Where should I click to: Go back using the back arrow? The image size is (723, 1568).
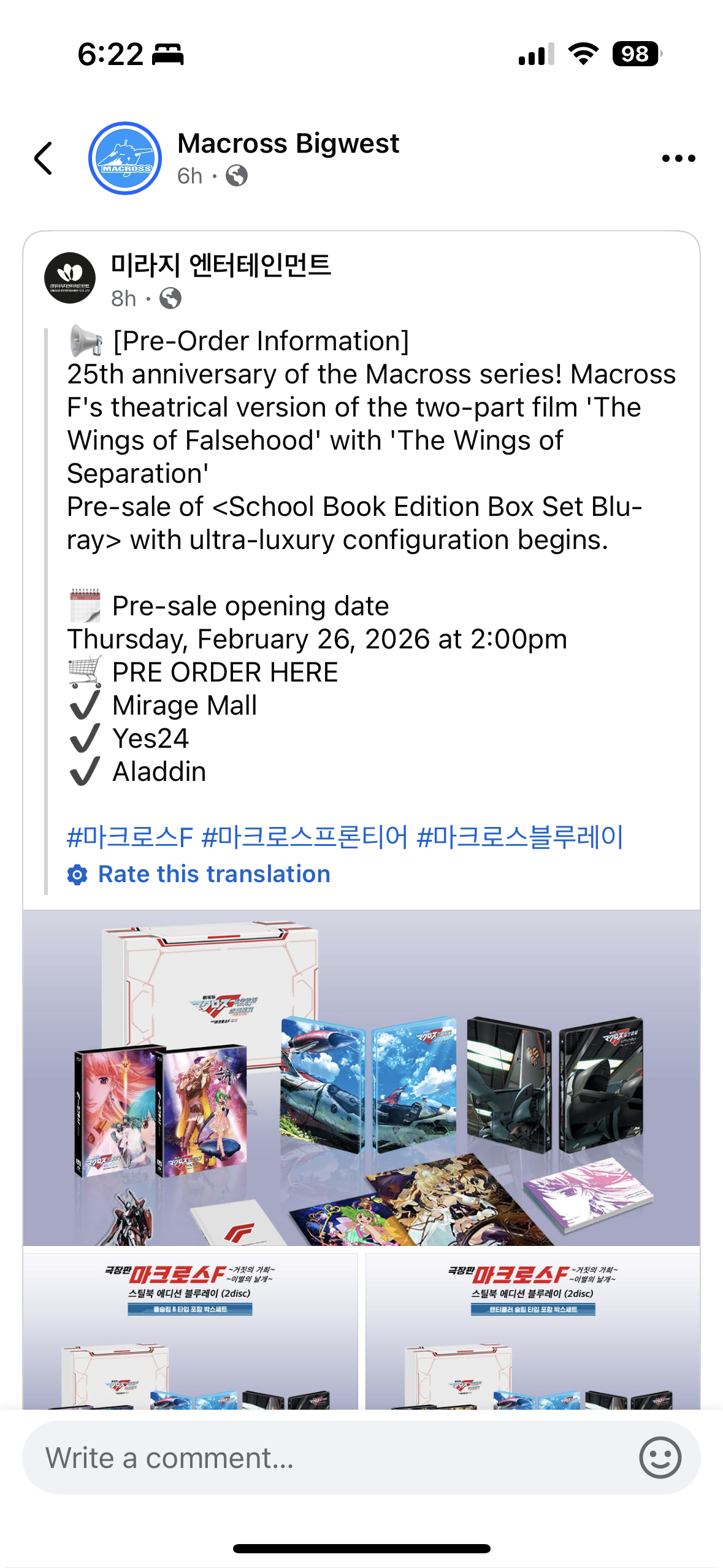click(x=43, y=158)
